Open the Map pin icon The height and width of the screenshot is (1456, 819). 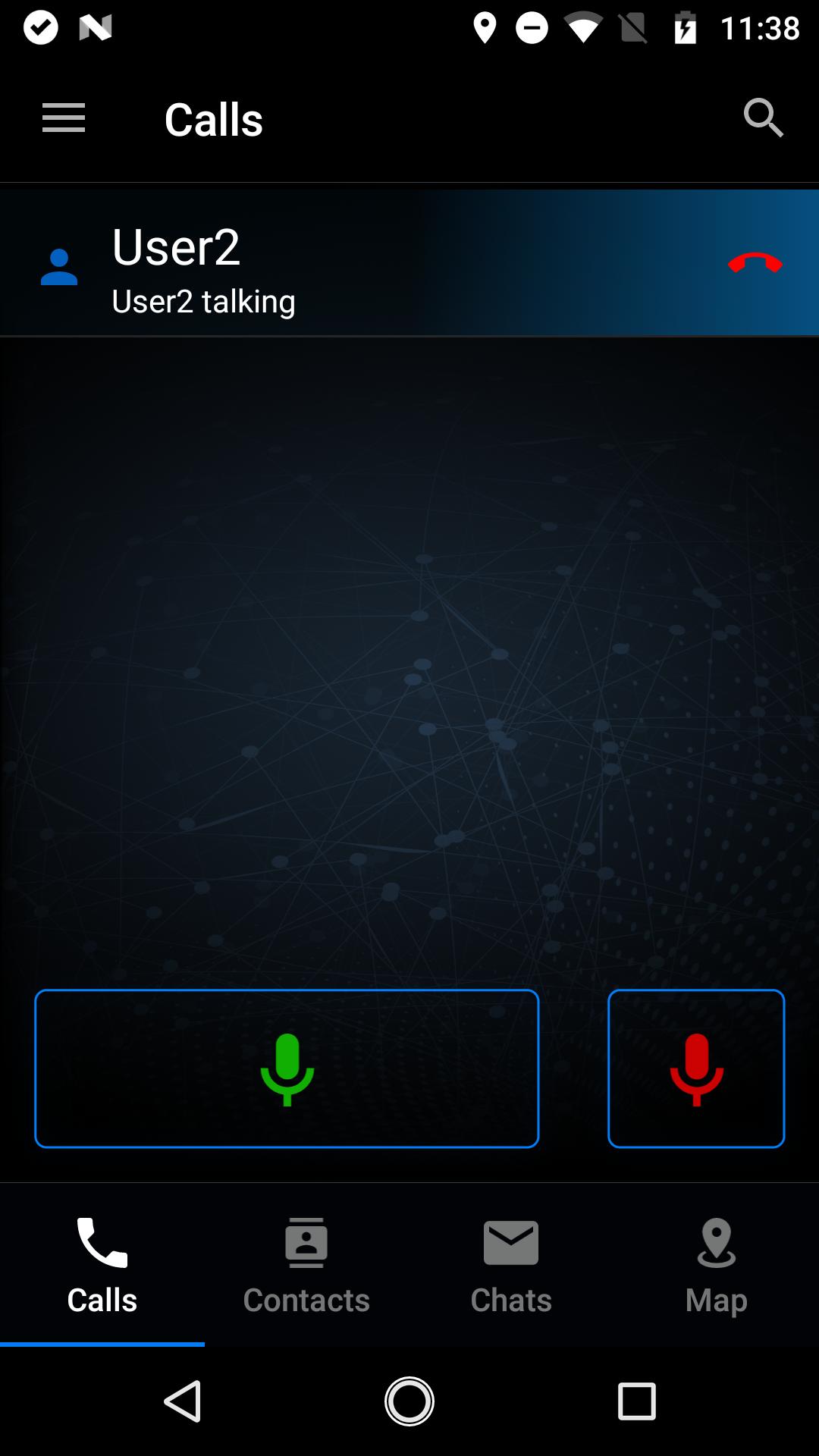coord(717,1242)
